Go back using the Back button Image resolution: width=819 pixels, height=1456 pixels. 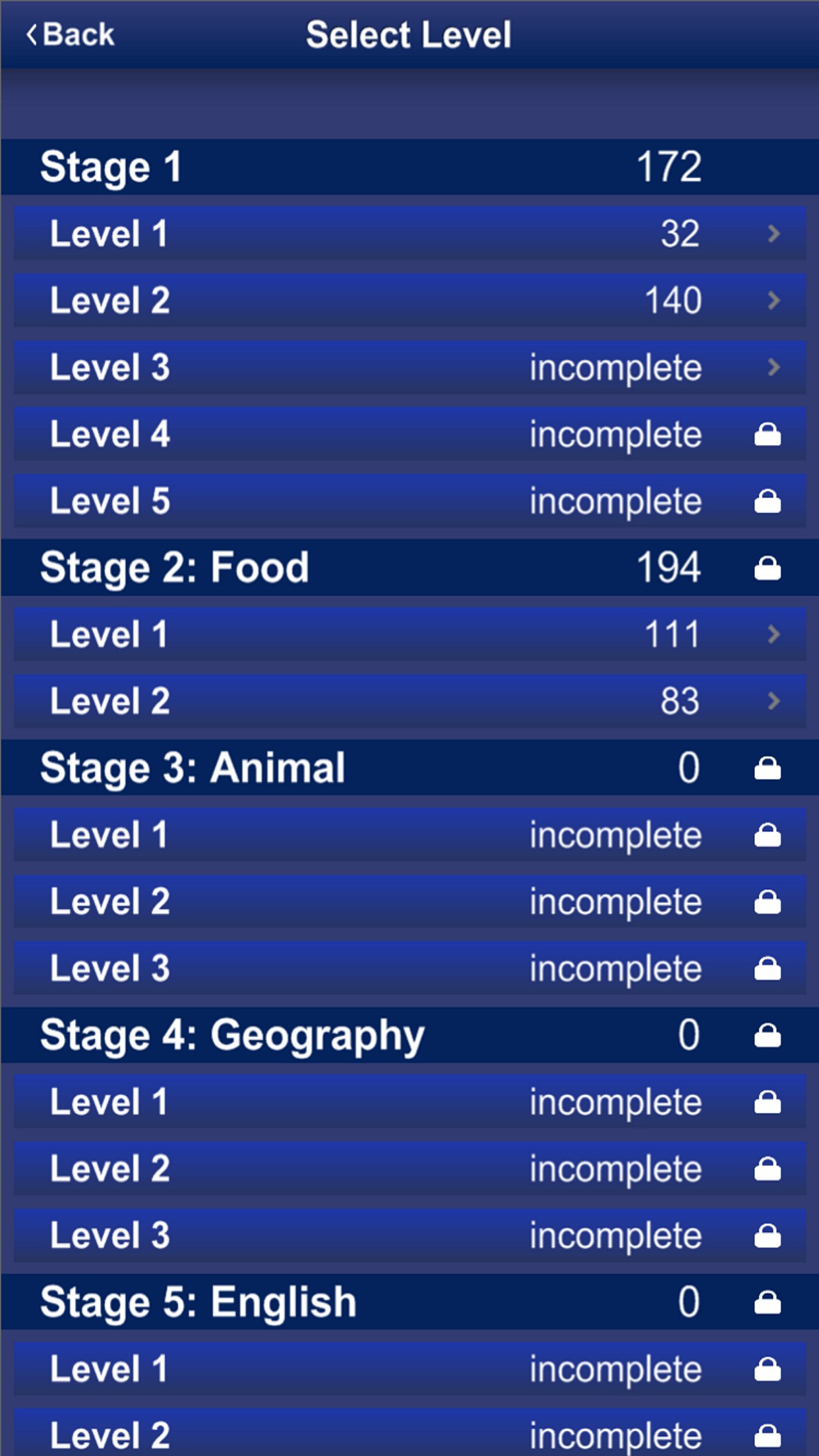(x=70, y=34)
